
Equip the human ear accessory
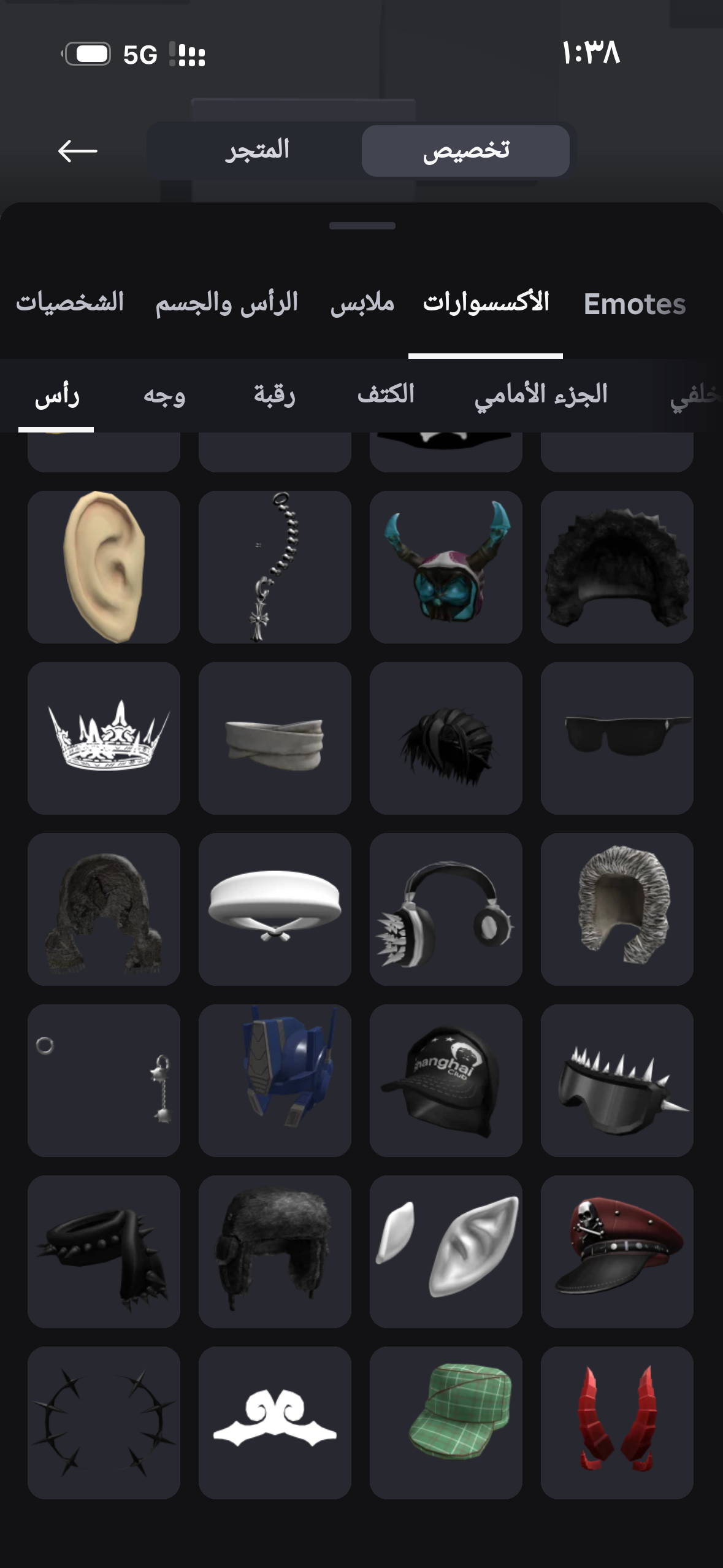pos(104,567)
